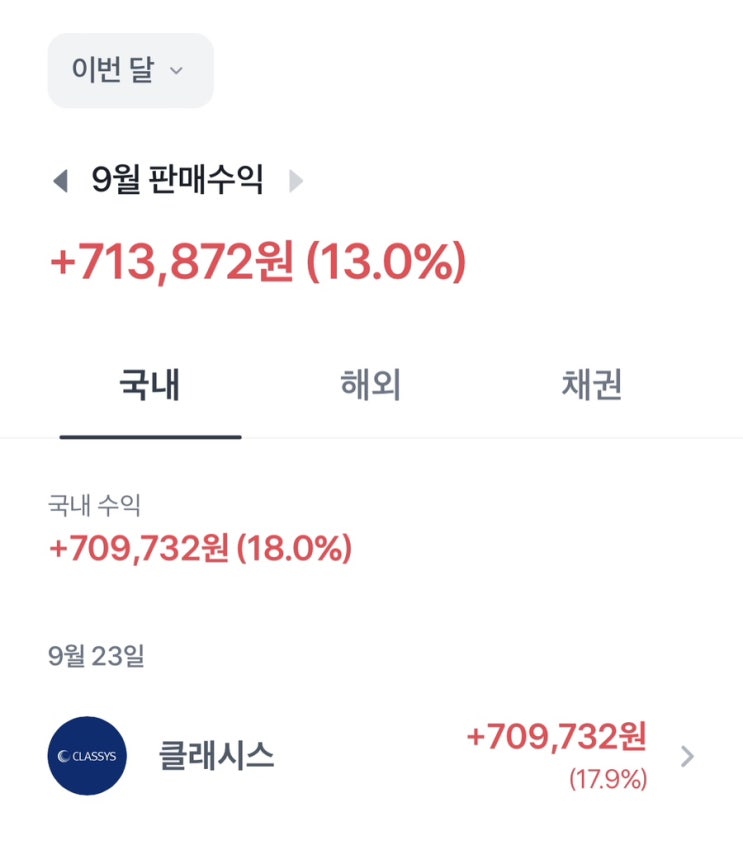Viewport: 743px width, 845px height.
Task: Switch to the 채권 tab
Action: tap(592, 385)
